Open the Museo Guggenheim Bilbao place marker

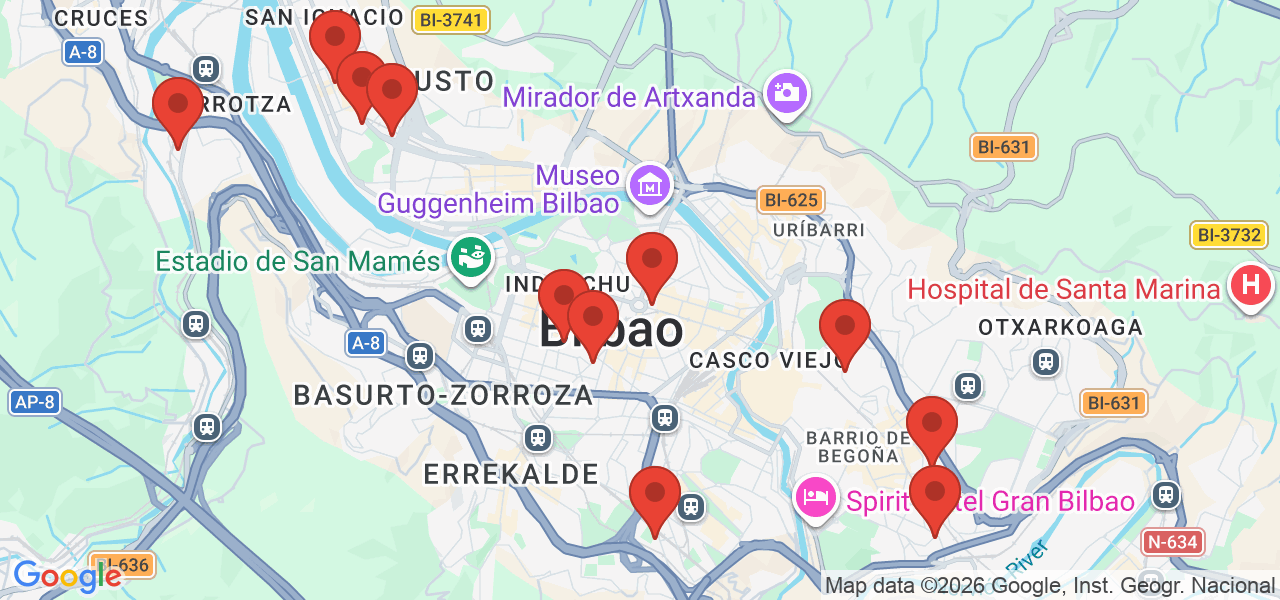point(650,186)
